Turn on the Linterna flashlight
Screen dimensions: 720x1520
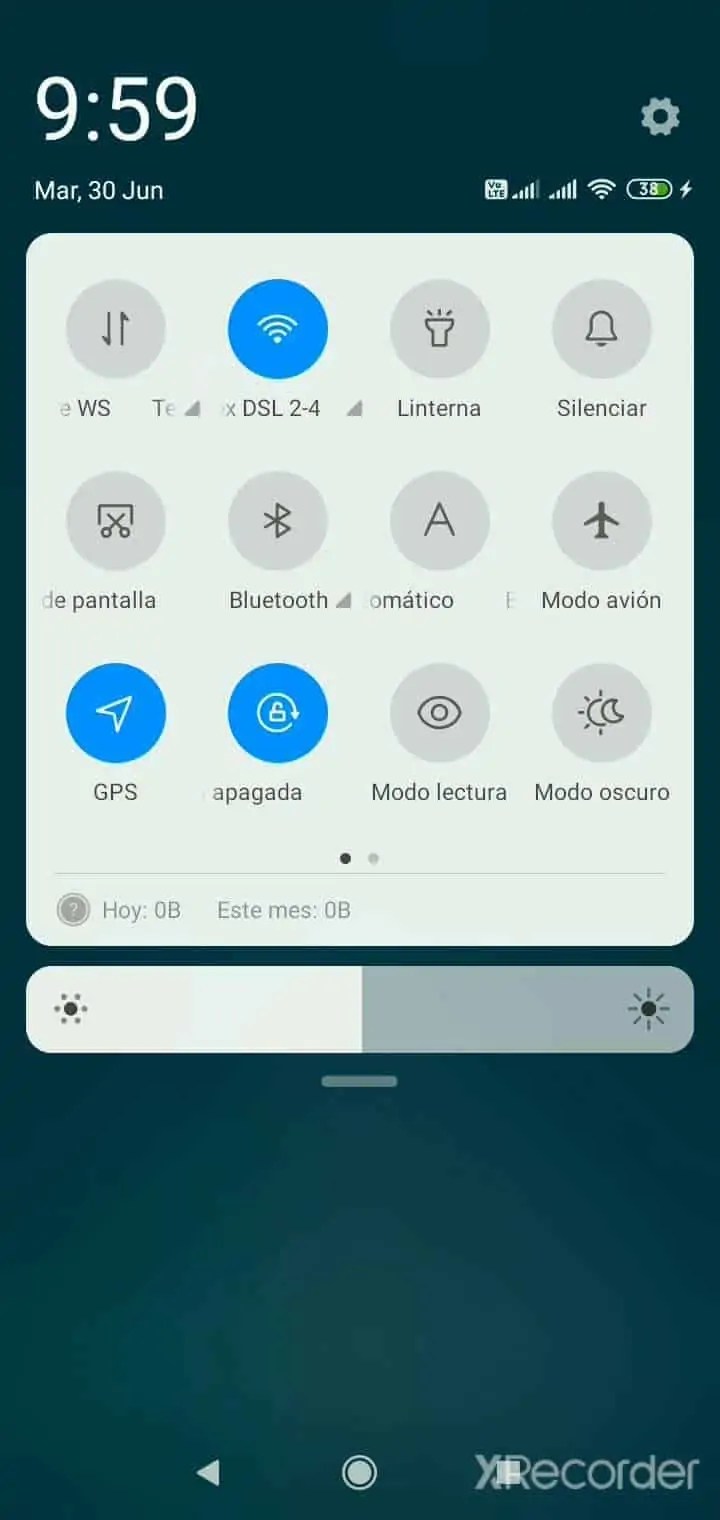pos(439,329)
